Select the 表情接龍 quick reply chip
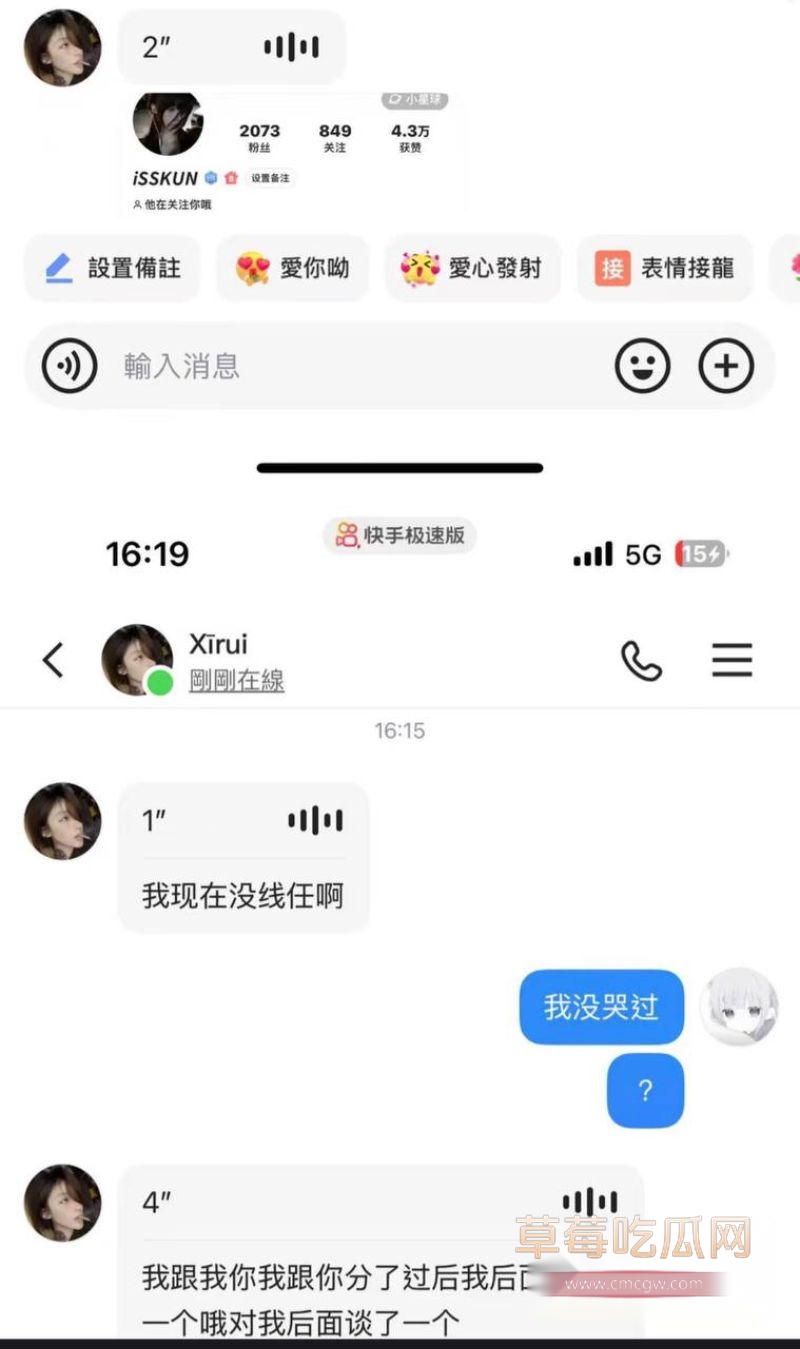The width and height of the screenshot is (800, 1349). pyautogui.click(x=664, y=268)
